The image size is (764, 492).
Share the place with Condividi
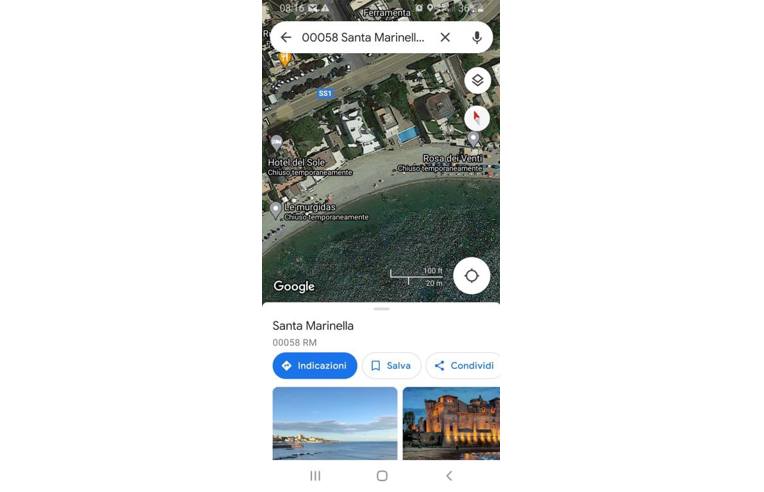(x=463, y=366)
